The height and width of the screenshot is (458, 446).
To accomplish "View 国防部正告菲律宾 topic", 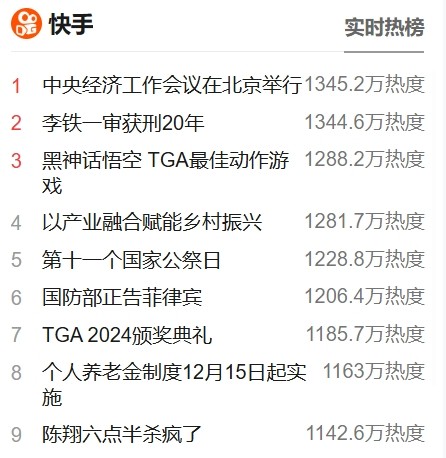I will point(122,297).
